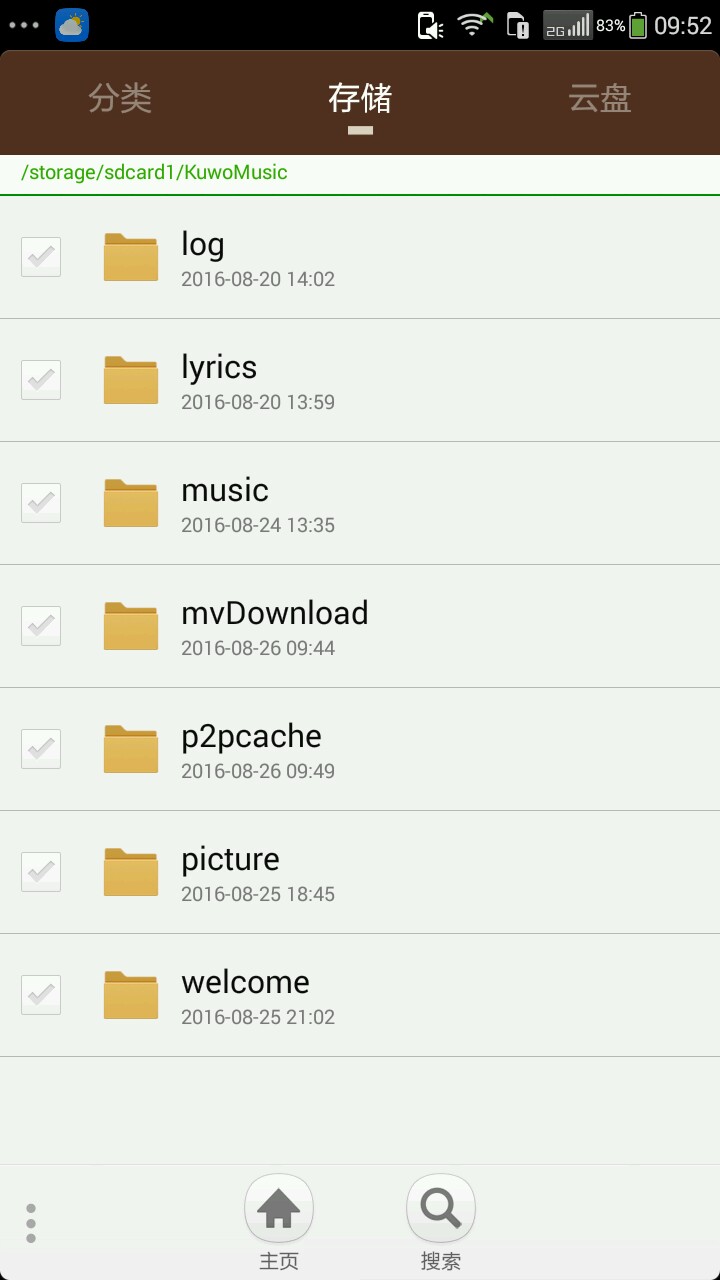
Task: Select the 存储 tab
Action: pyautogui.click(x=360, y=99)
